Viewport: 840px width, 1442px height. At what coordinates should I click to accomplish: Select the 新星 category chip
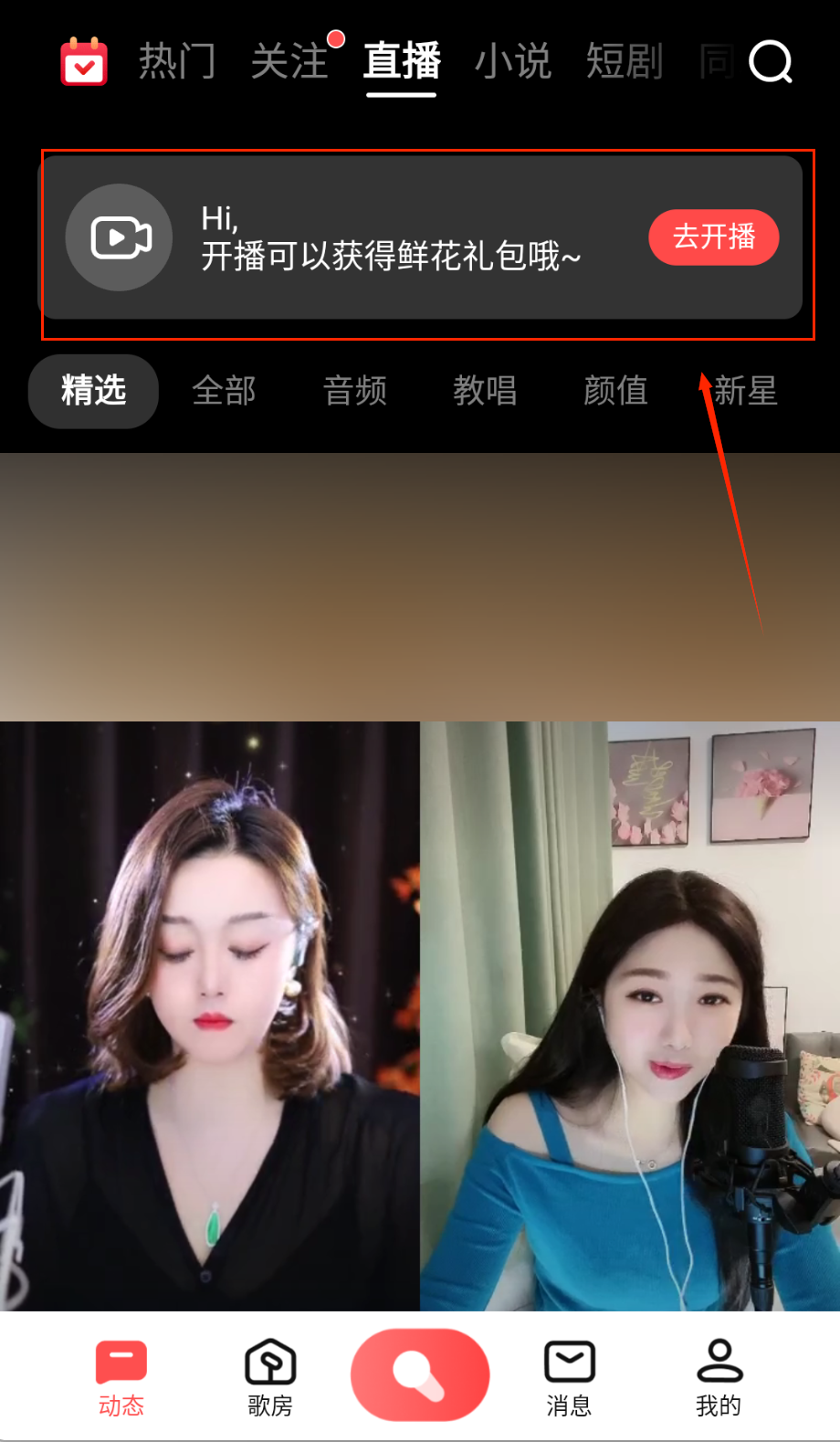(x=745, y=391)
